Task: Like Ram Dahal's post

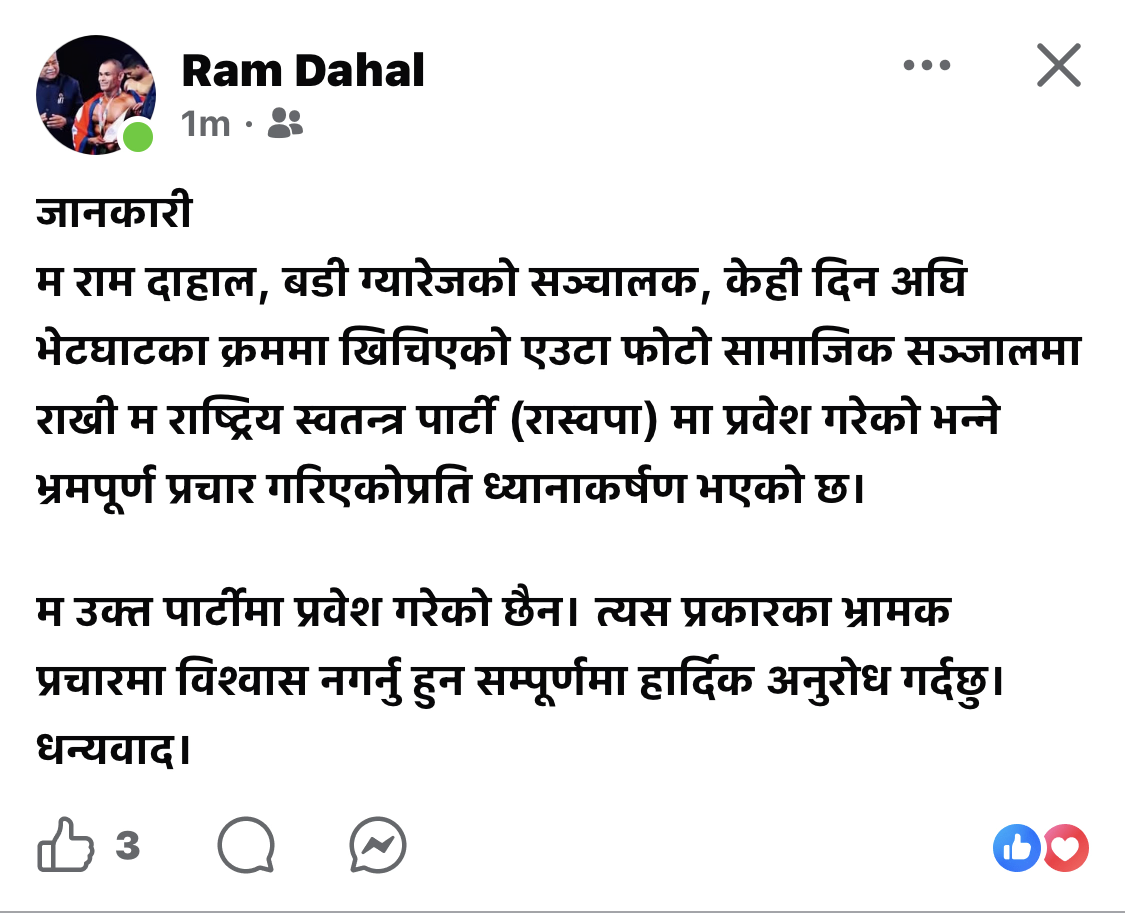Action: [65, 847]
